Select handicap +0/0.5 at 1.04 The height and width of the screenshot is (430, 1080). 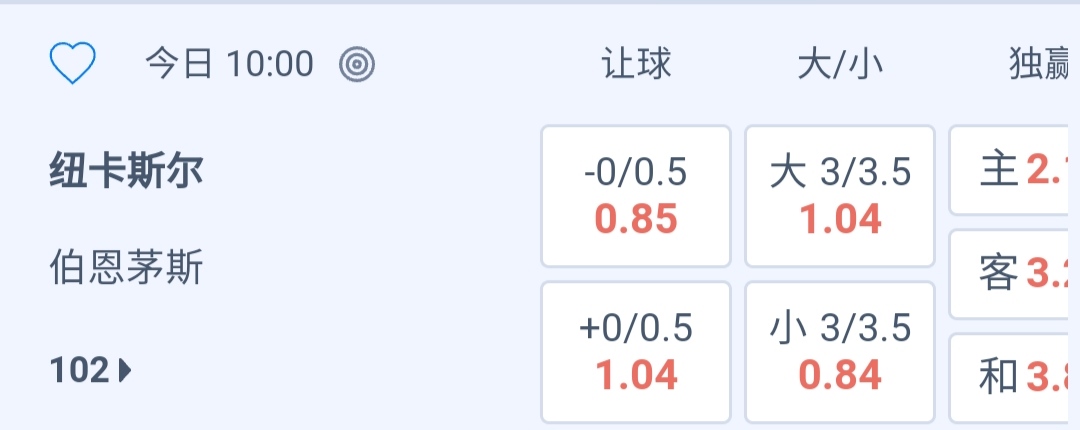[x=636, y=351]
